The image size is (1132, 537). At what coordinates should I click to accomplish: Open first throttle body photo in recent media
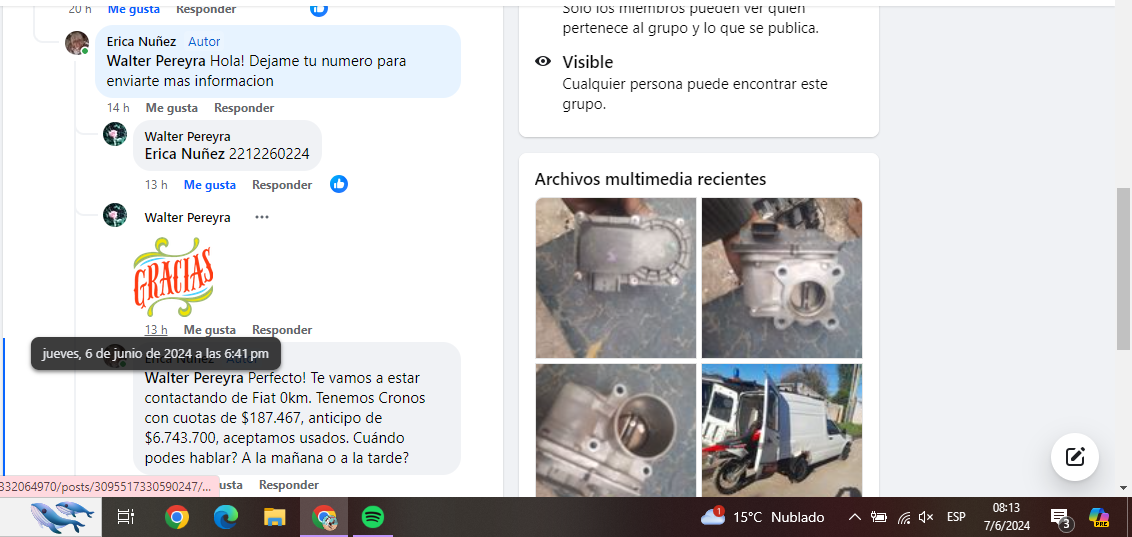pos(615,277)
